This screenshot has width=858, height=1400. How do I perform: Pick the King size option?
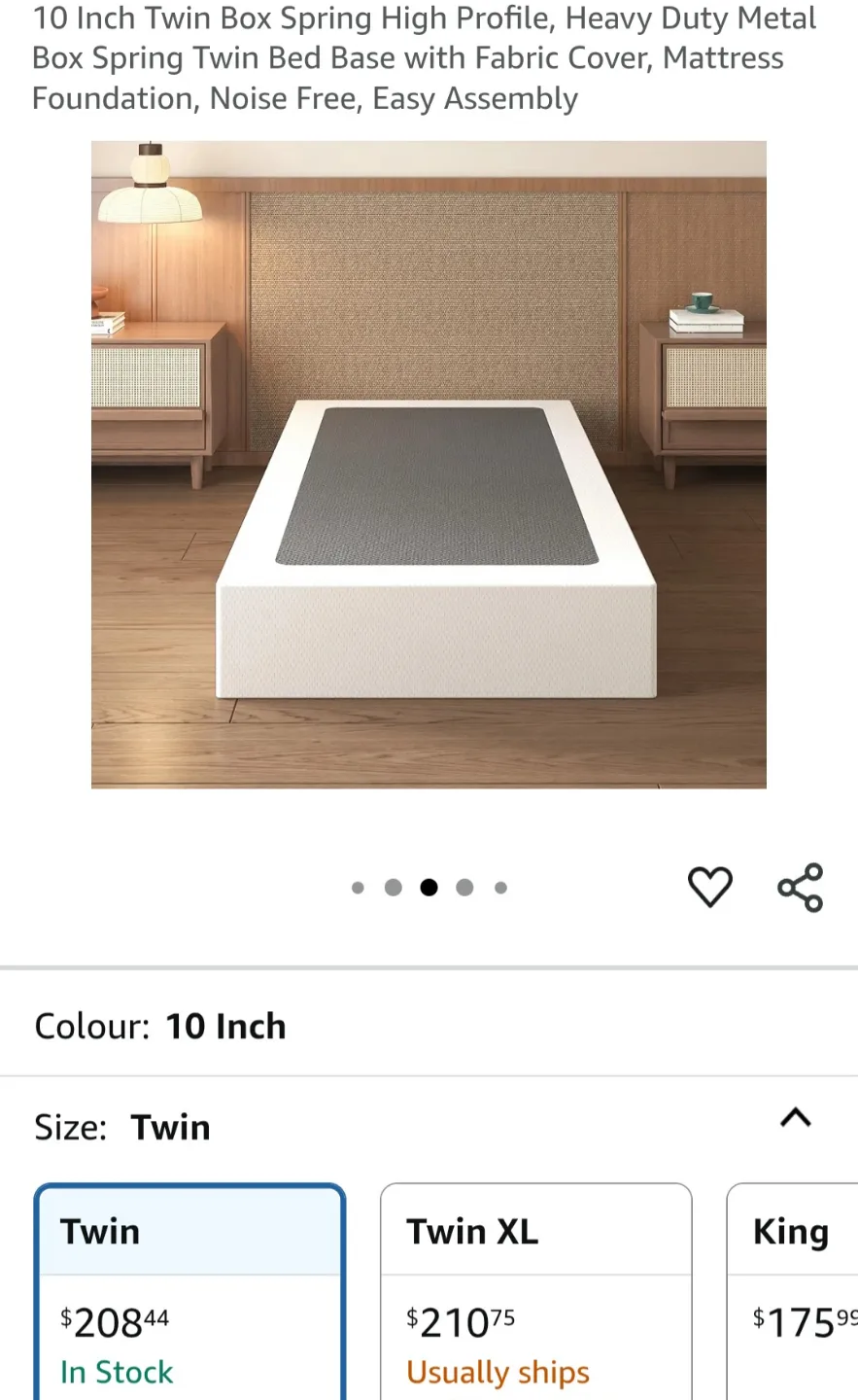[792, 1293]
